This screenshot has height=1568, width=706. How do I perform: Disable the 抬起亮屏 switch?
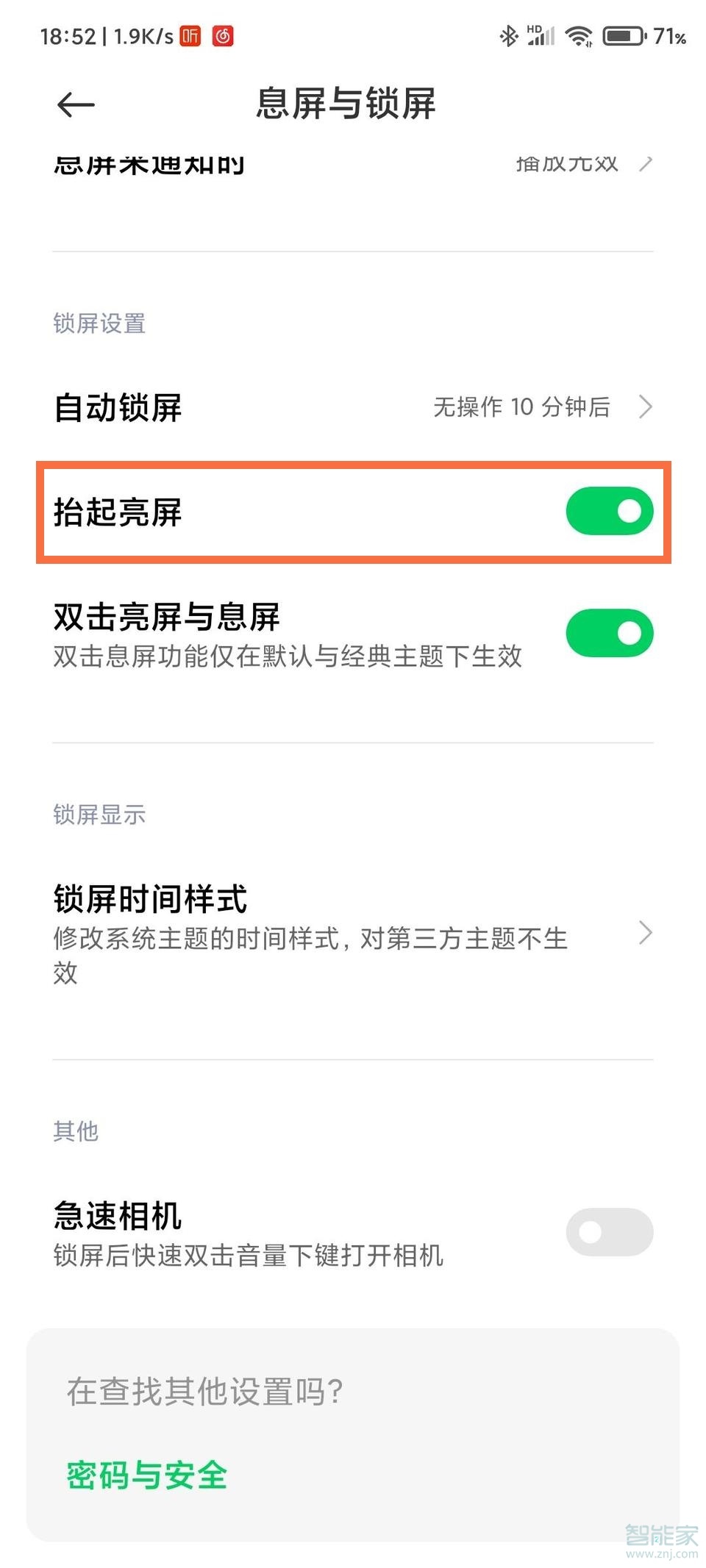[x=609, y=511]
